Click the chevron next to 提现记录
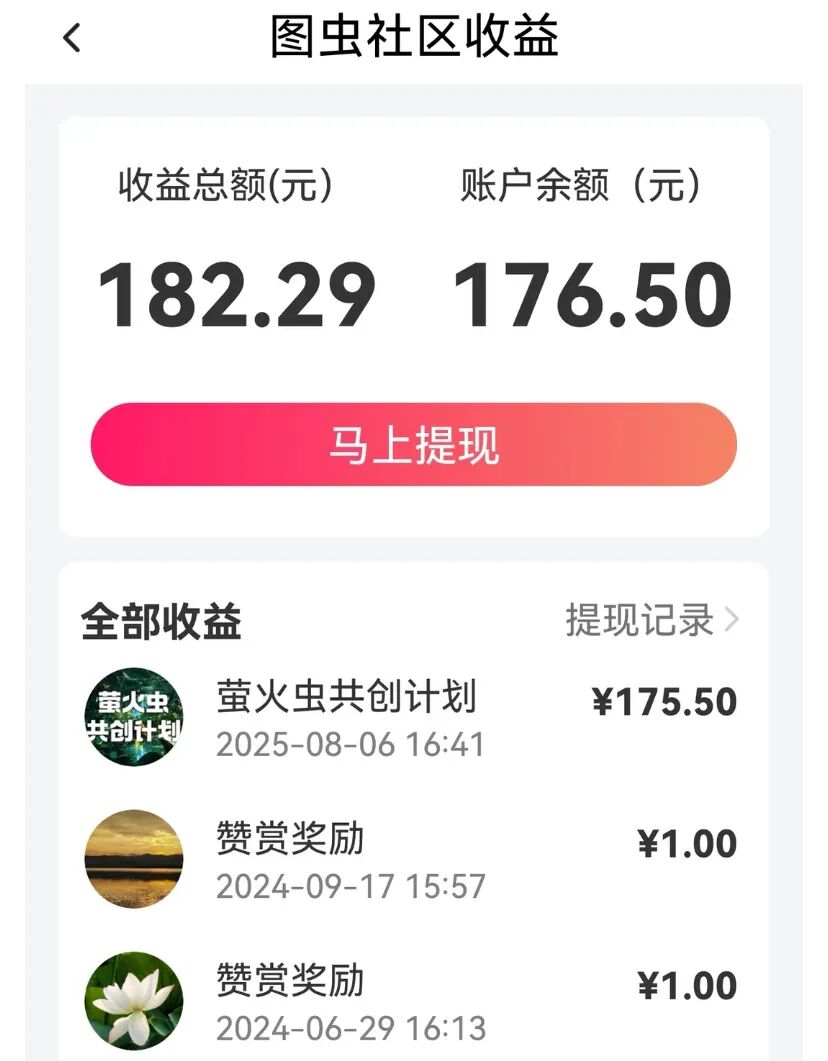Screen dimensions: 828x1061 733,619
